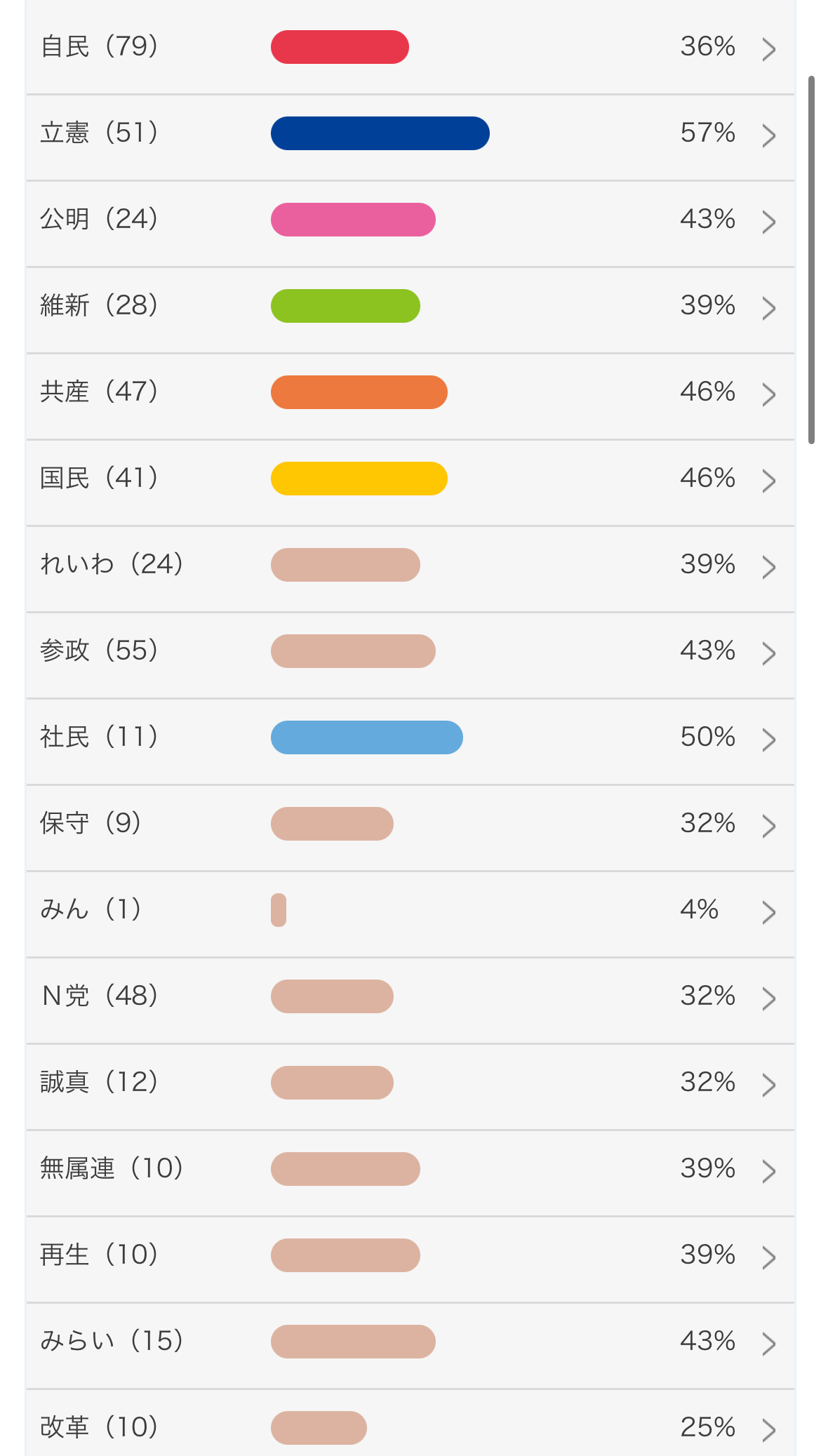View details for 参政 (55)

(x=410, y=651)
